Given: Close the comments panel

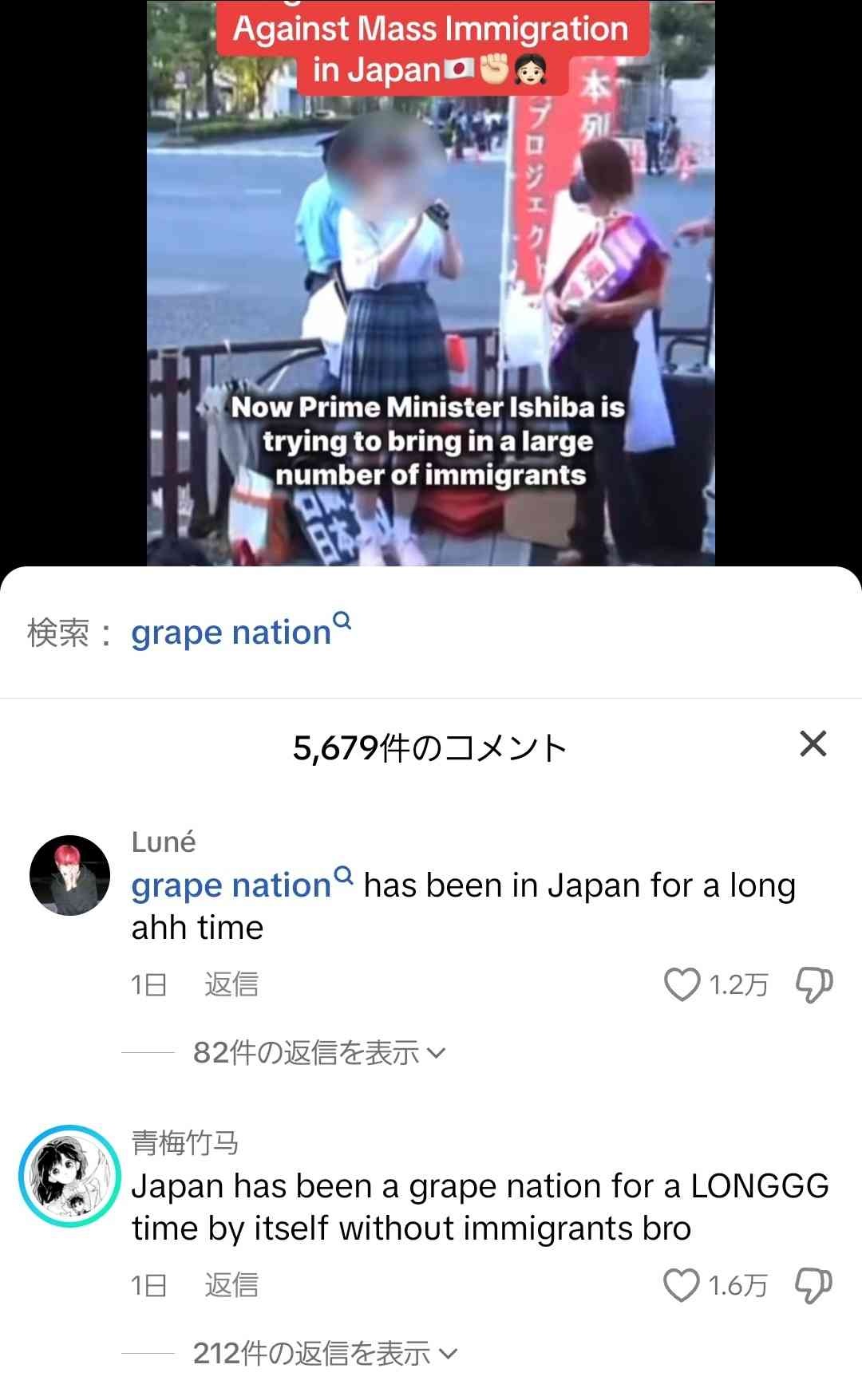Looking at the screenshot, I should 813,743.
